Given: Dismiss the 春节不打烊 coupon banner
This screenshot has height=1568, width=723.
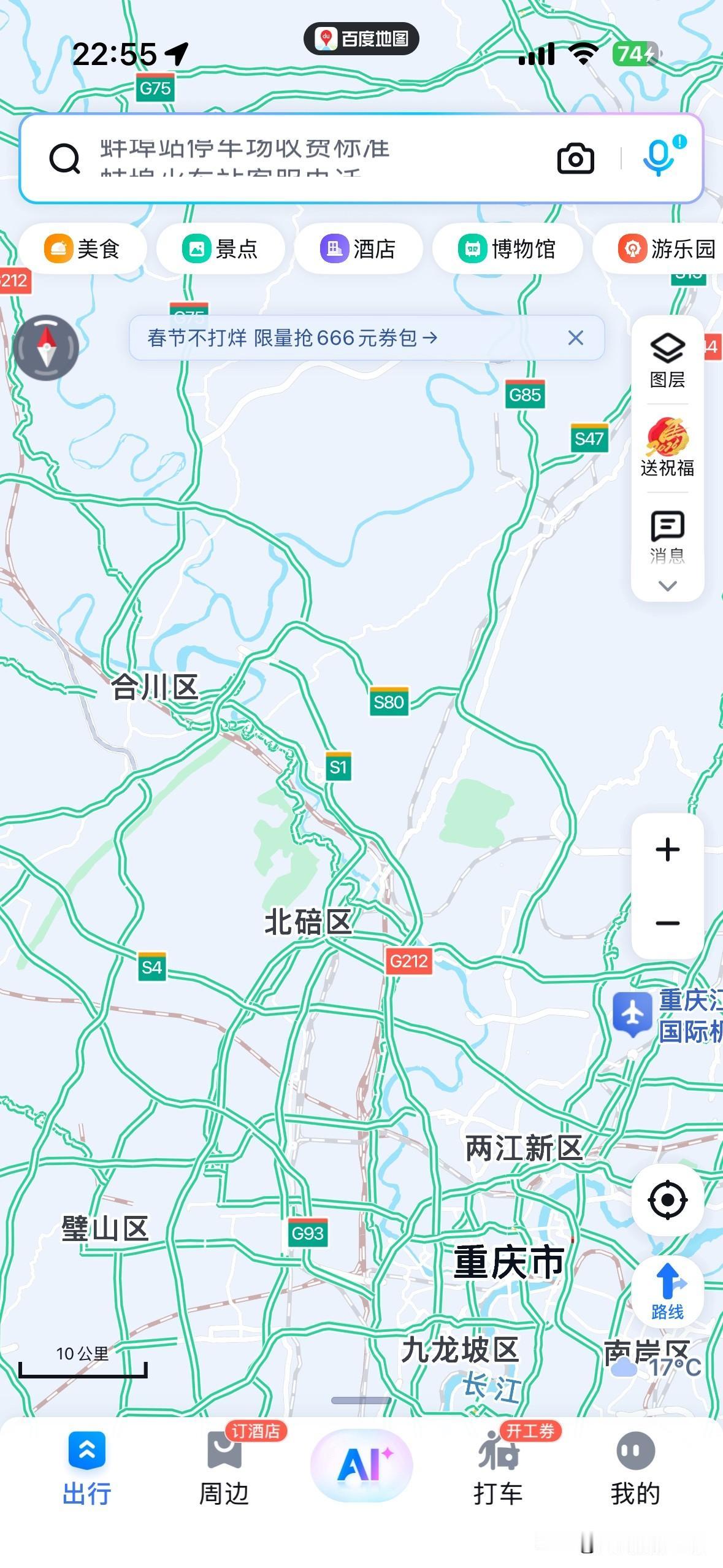Looking at the screenshot, I should click(x=575, y=338).
